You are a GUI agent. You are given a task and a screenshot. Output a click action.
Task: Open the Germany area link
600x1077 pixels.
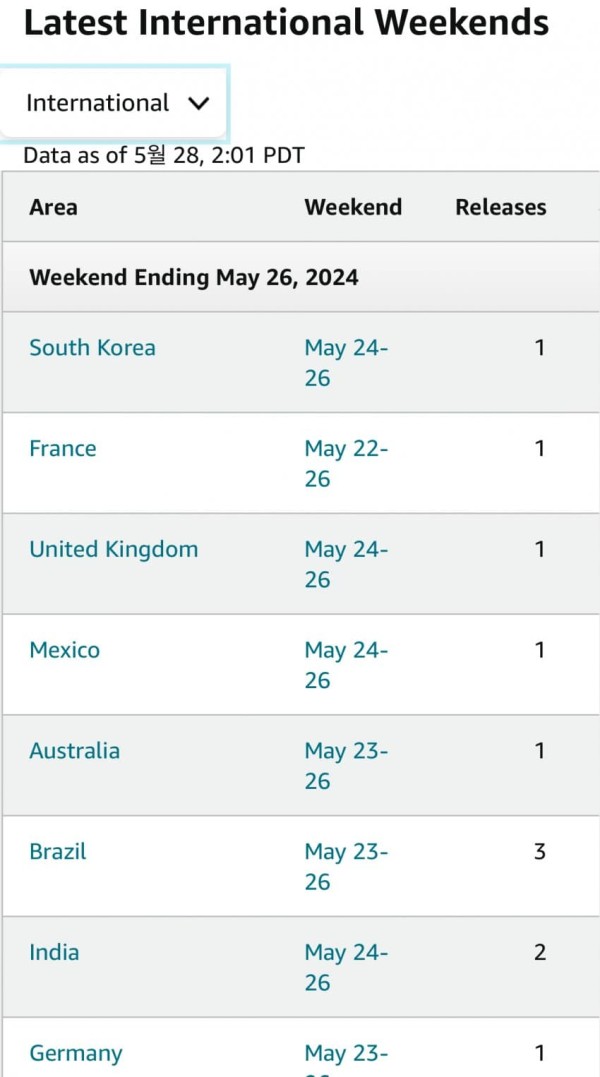tap(76, 1054)
